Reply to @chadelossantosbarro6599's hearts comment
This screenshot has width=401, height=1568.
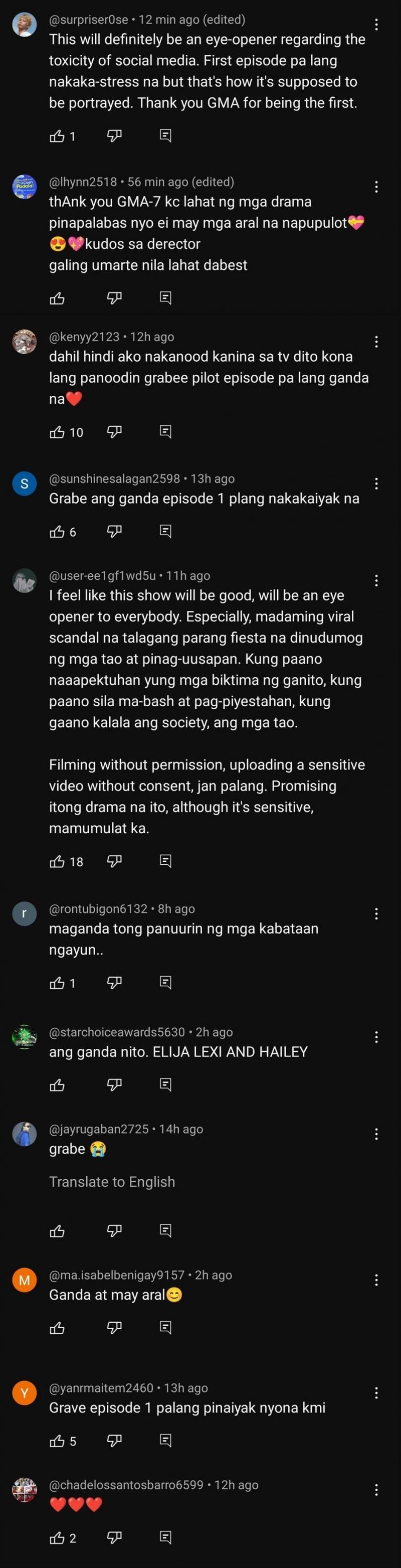point(165,1537)
